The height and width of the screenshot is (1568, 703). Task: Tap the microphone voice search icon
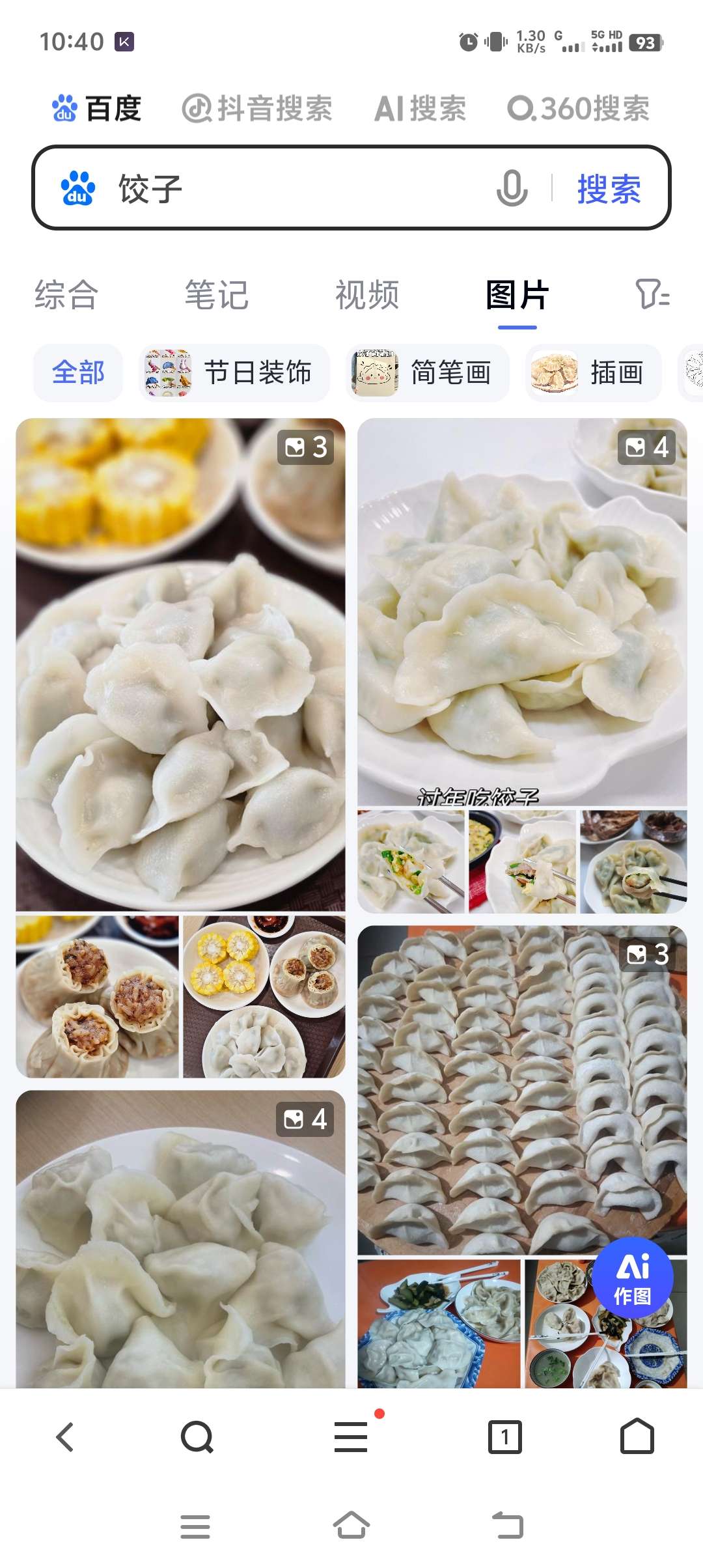512,189
